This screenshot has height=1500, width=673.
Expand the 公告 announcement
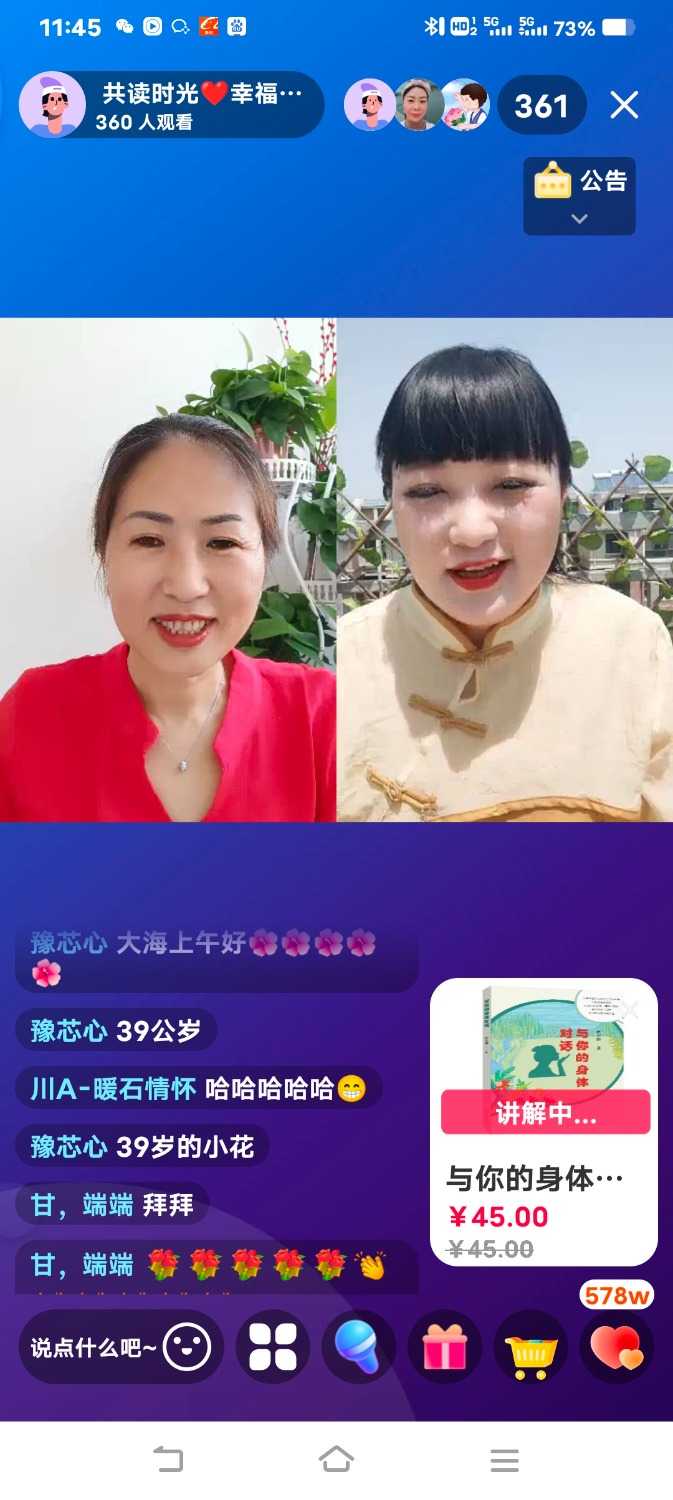coord(579,195)
